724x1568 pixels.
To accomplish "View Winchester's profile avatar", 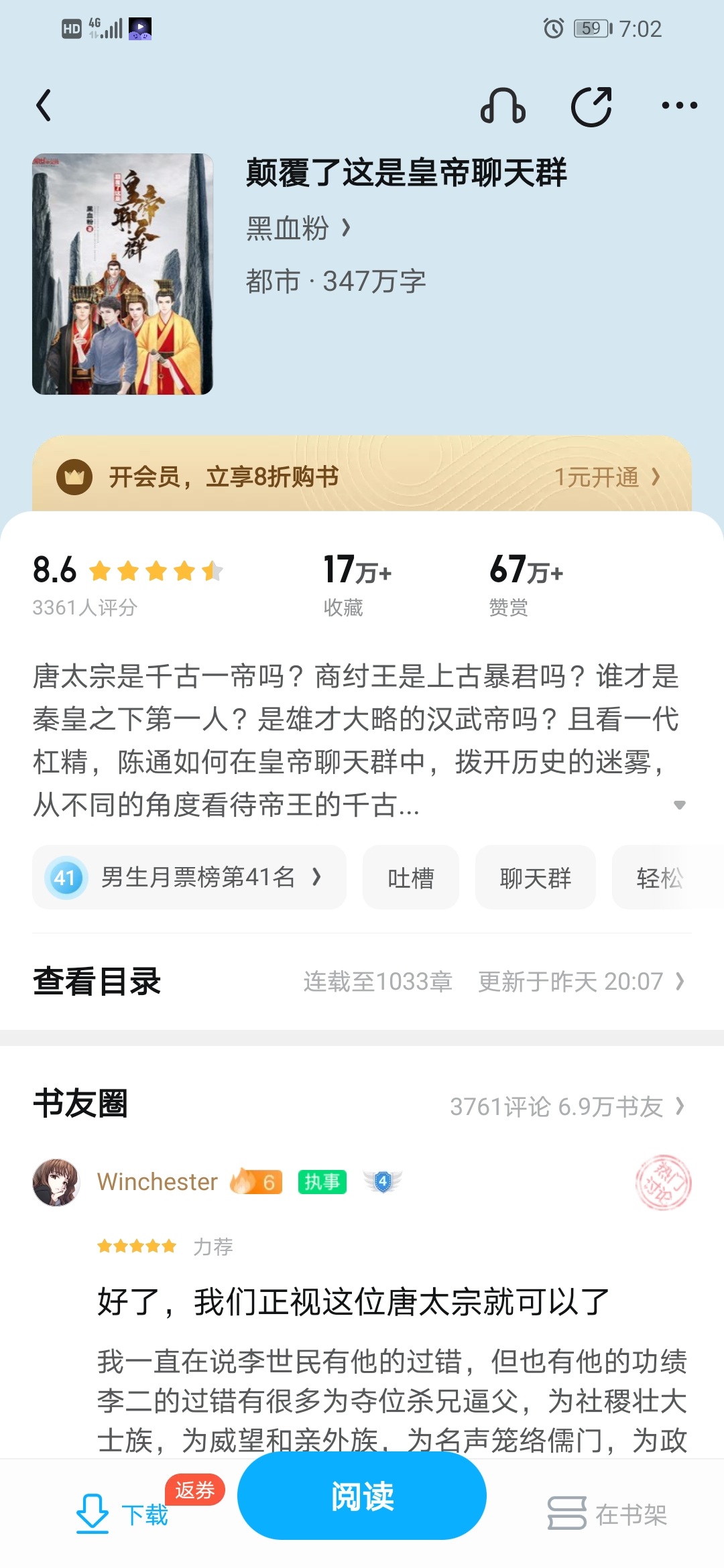I will tap(56, 1182).
